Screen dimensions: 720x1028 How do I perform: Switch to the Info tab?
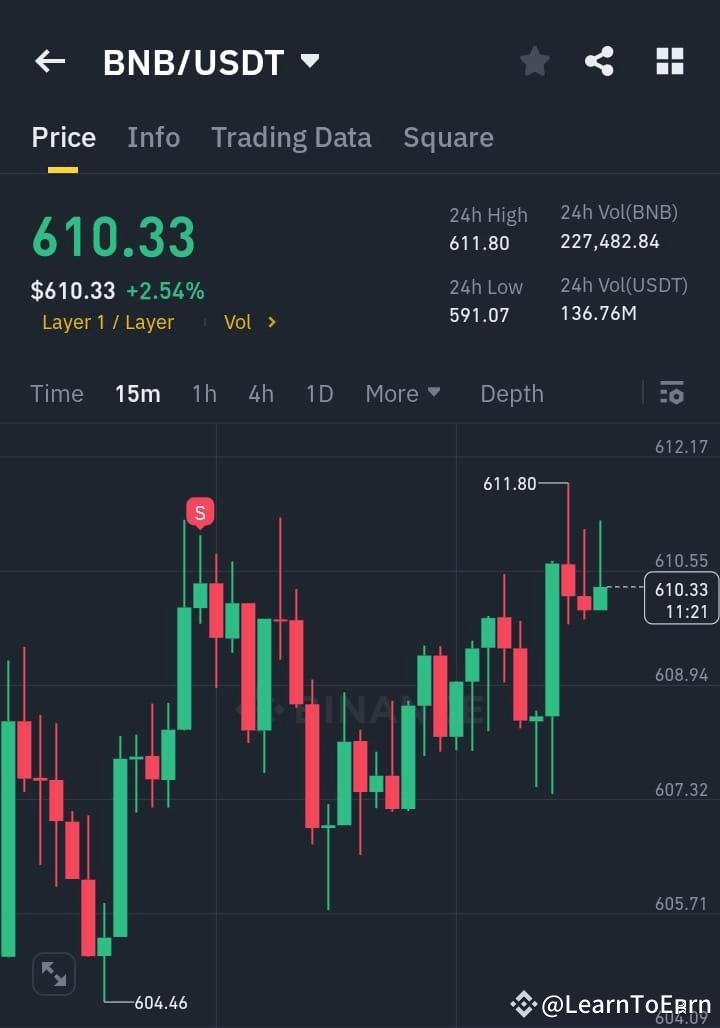coord(153,137)
